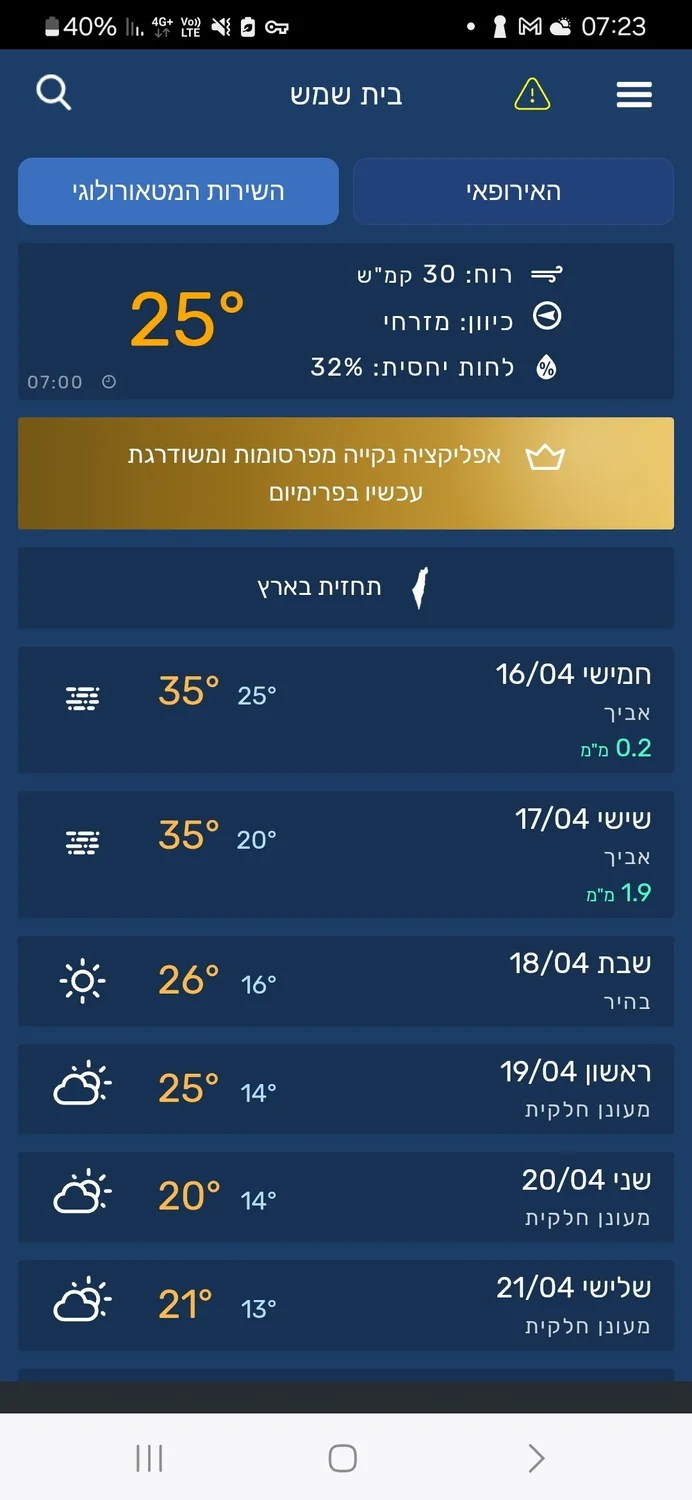Go to the system home screen
Image resolution: width=692 pixels, height=1500 pixels.
tap(343, 1458)
